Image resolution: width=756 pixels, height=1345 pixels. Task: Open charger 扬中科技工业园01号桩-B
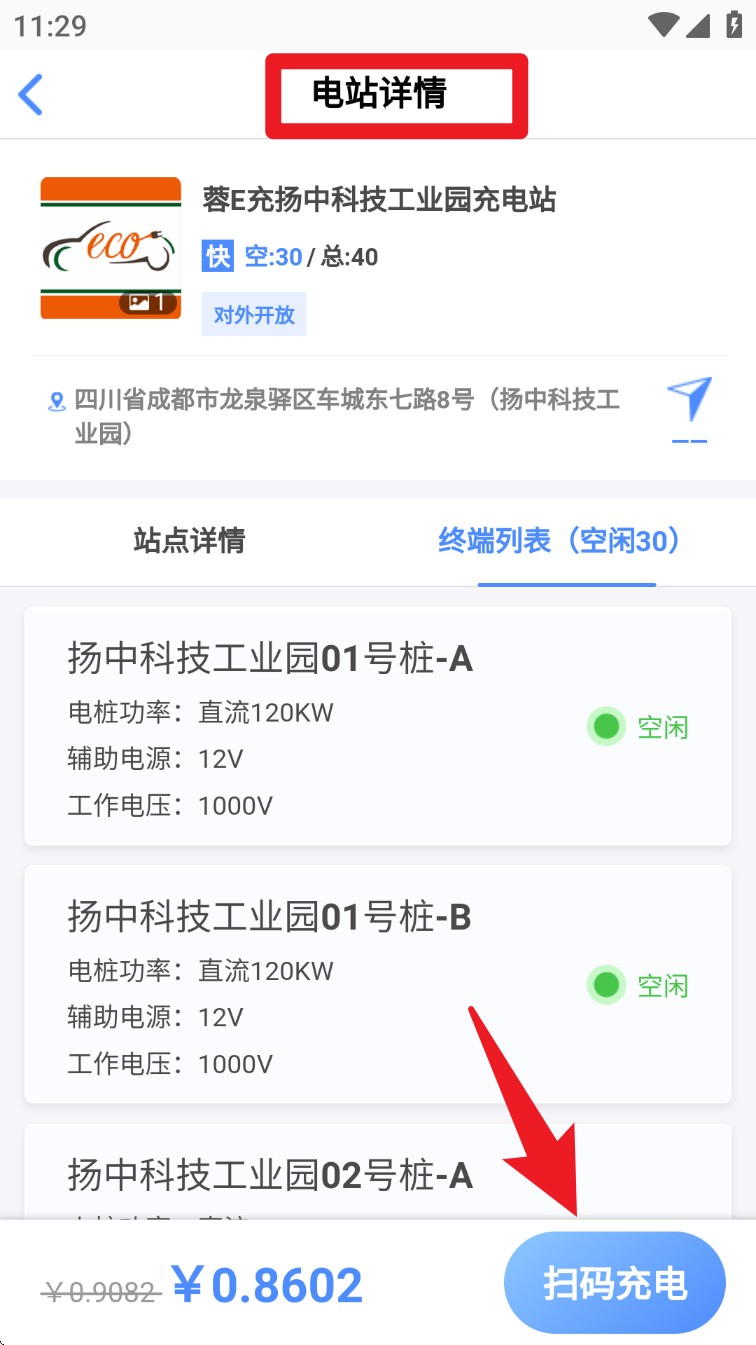click(x=377, y=984)
